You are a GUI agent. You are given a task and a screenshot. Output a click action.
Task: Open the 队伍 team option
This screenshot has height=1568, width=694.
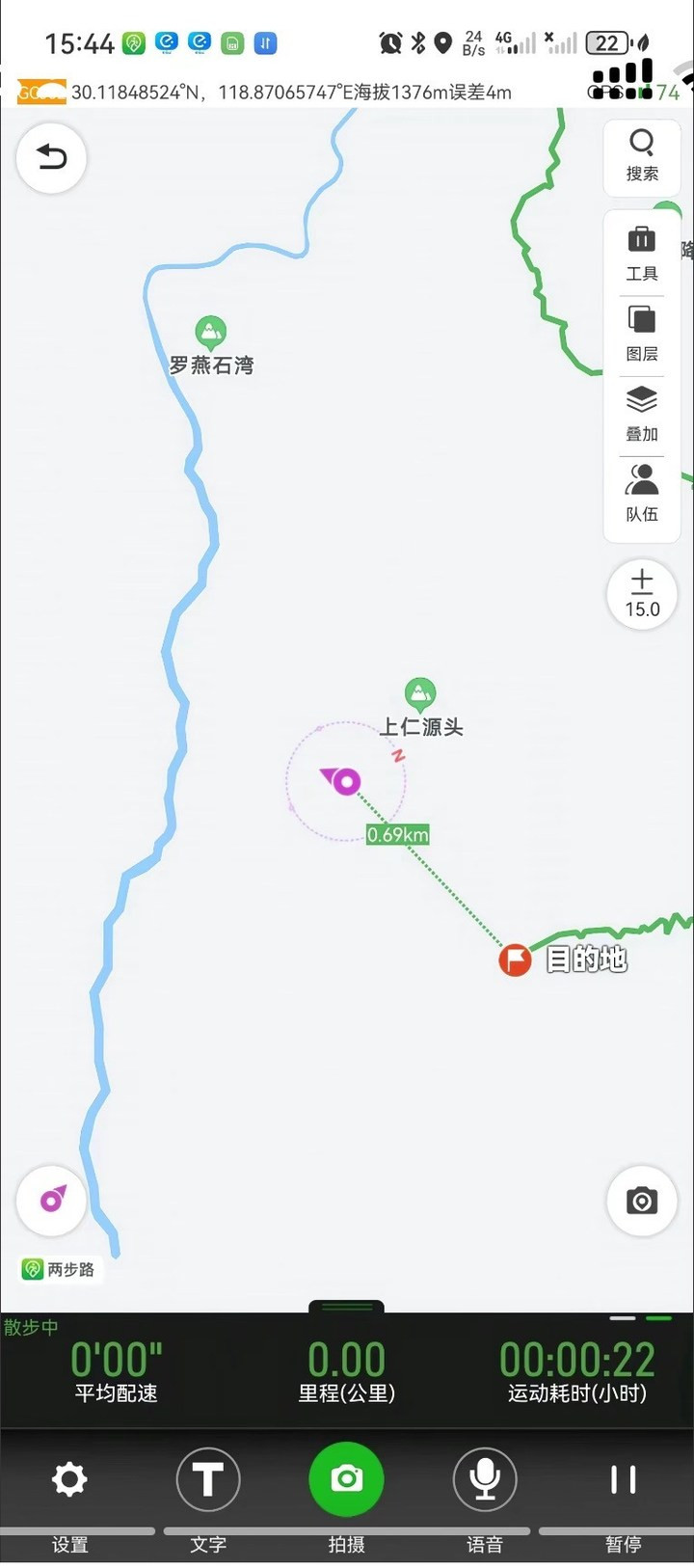pyautogui.click(x=642, y=494)
